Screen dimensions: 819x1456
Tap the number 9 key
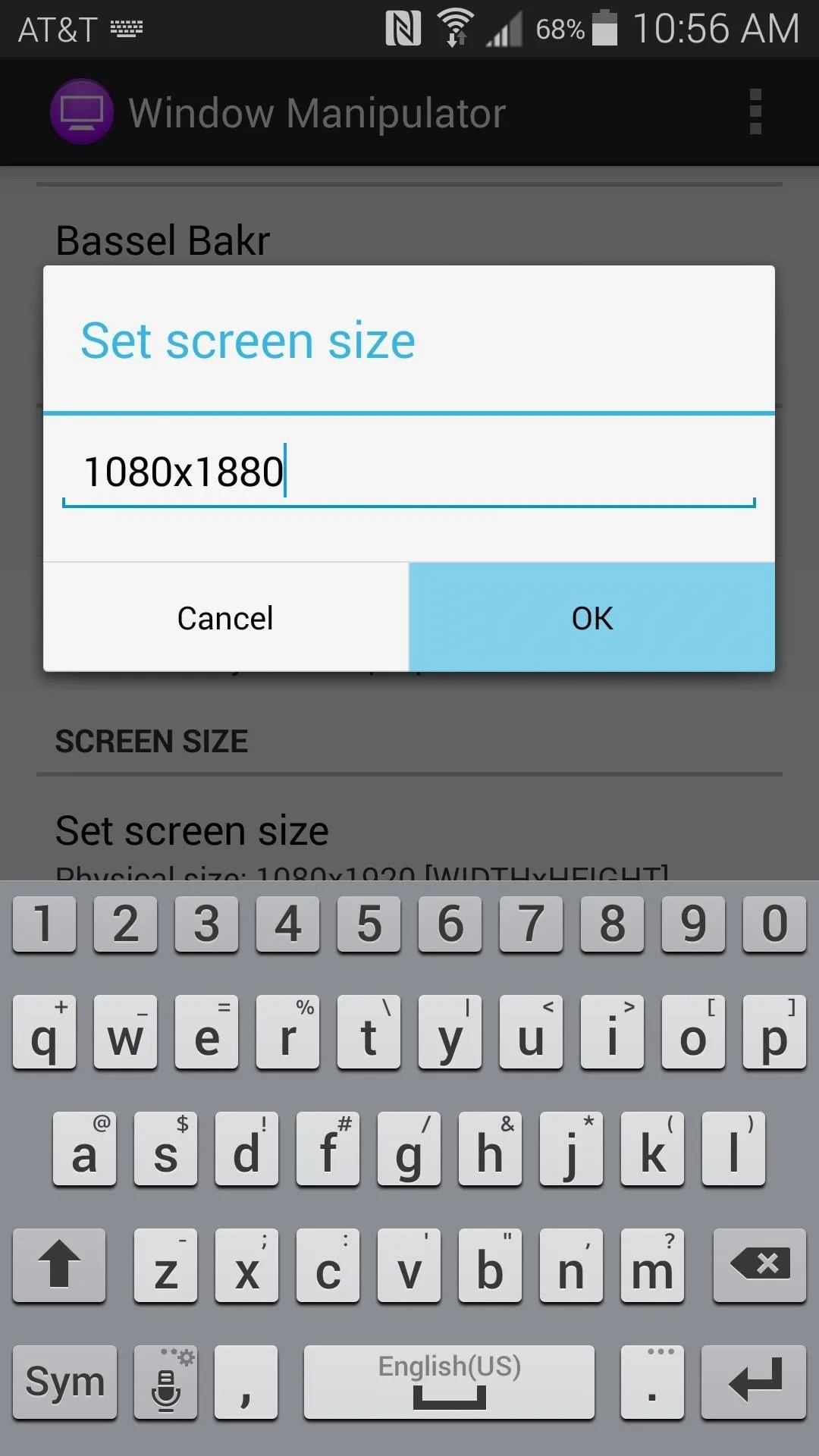(693, 924)
